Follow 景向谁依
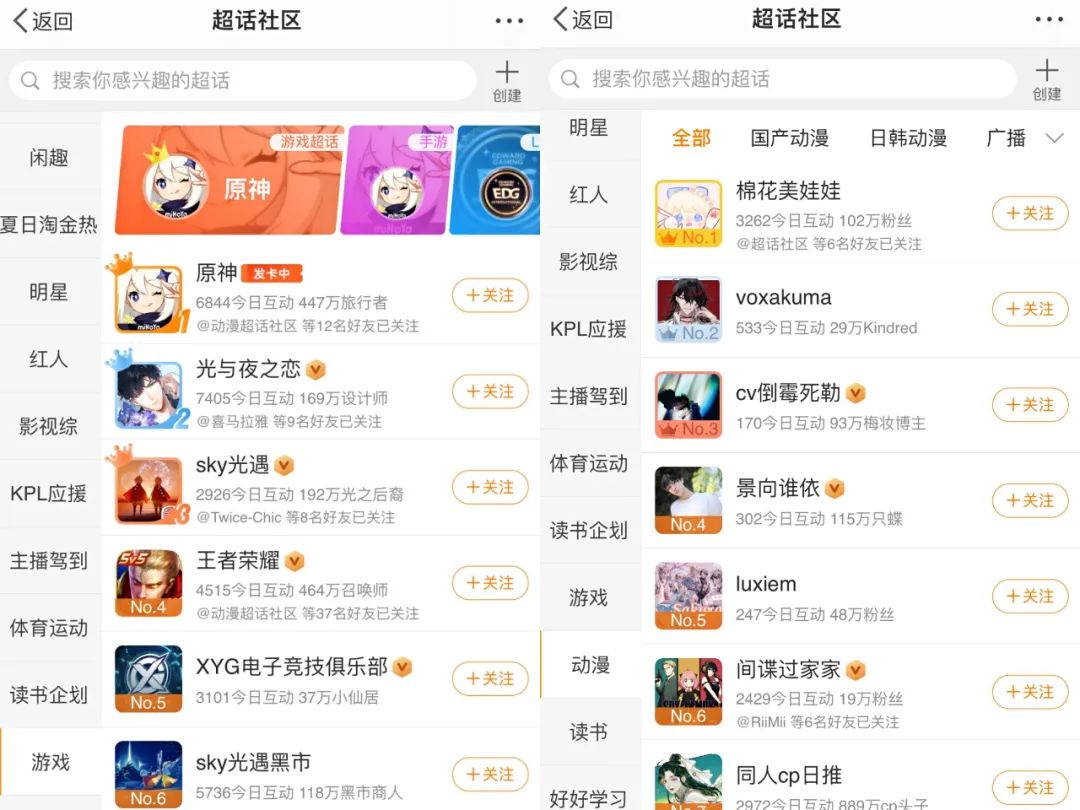The width and height of the screenshot is (1080, 810). coord(1030,500)
